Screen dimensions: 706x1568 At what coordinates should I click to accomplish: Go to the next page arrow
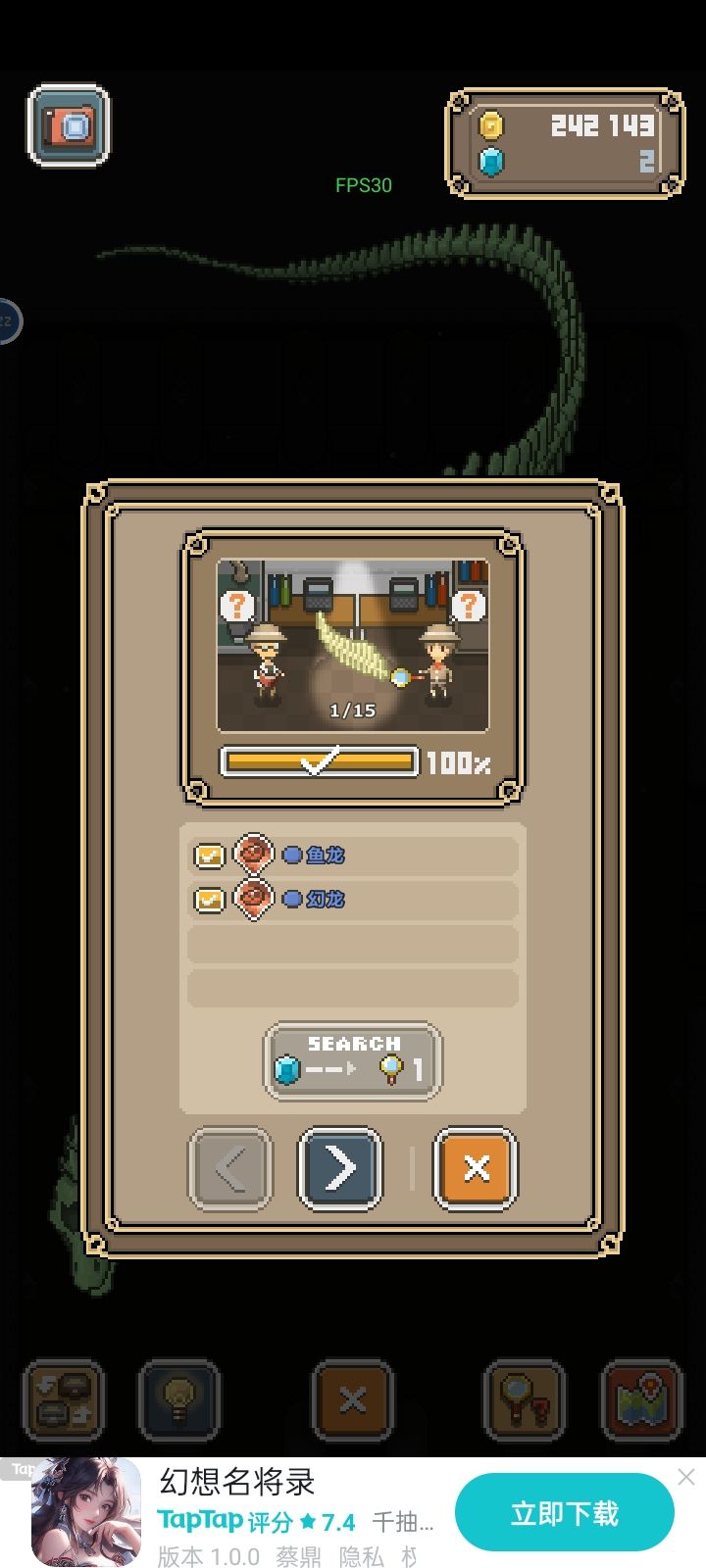[x=339, y=1168]
